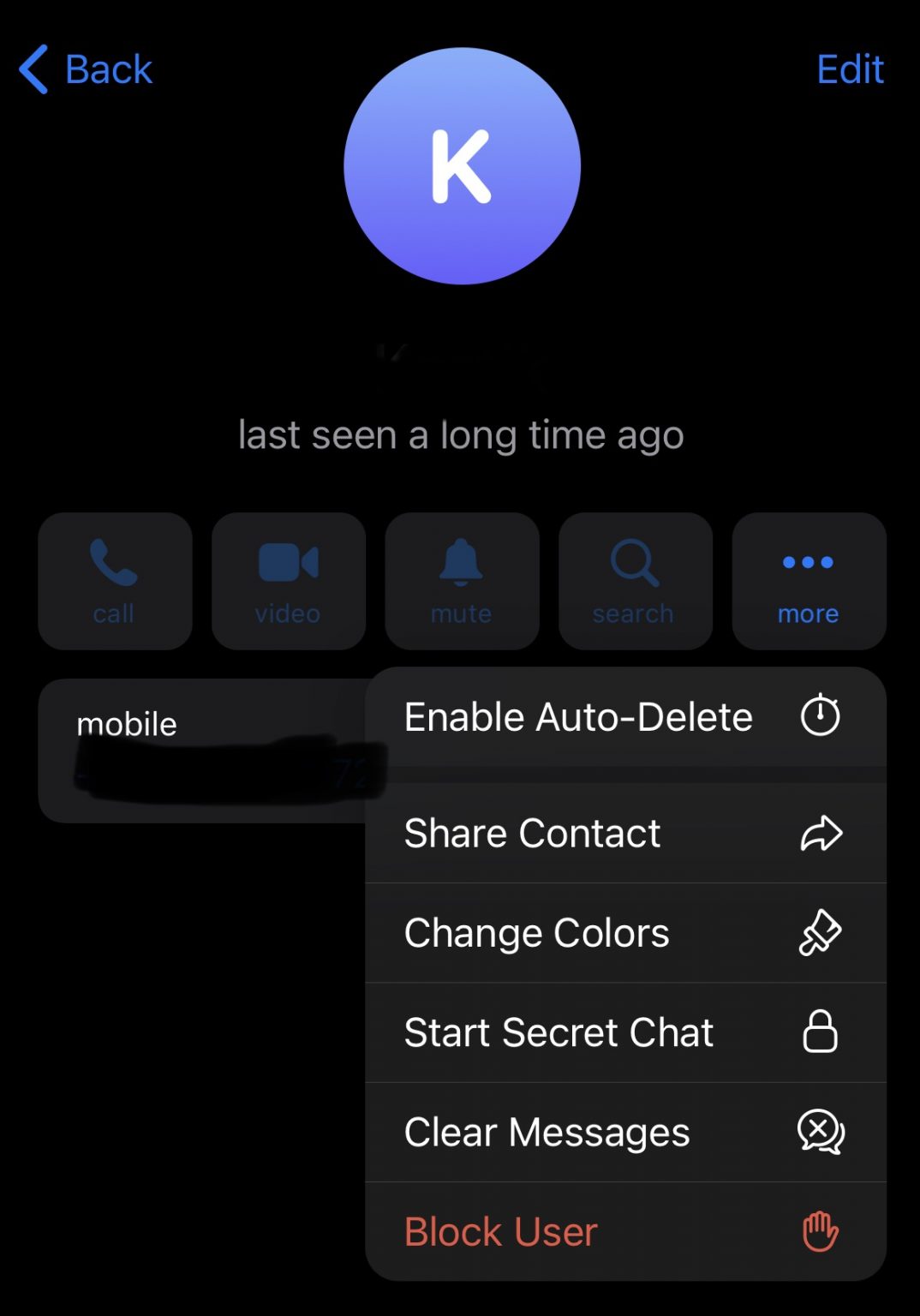
Task: Select the call icon to phone the contact
Action: pos(115,580)
